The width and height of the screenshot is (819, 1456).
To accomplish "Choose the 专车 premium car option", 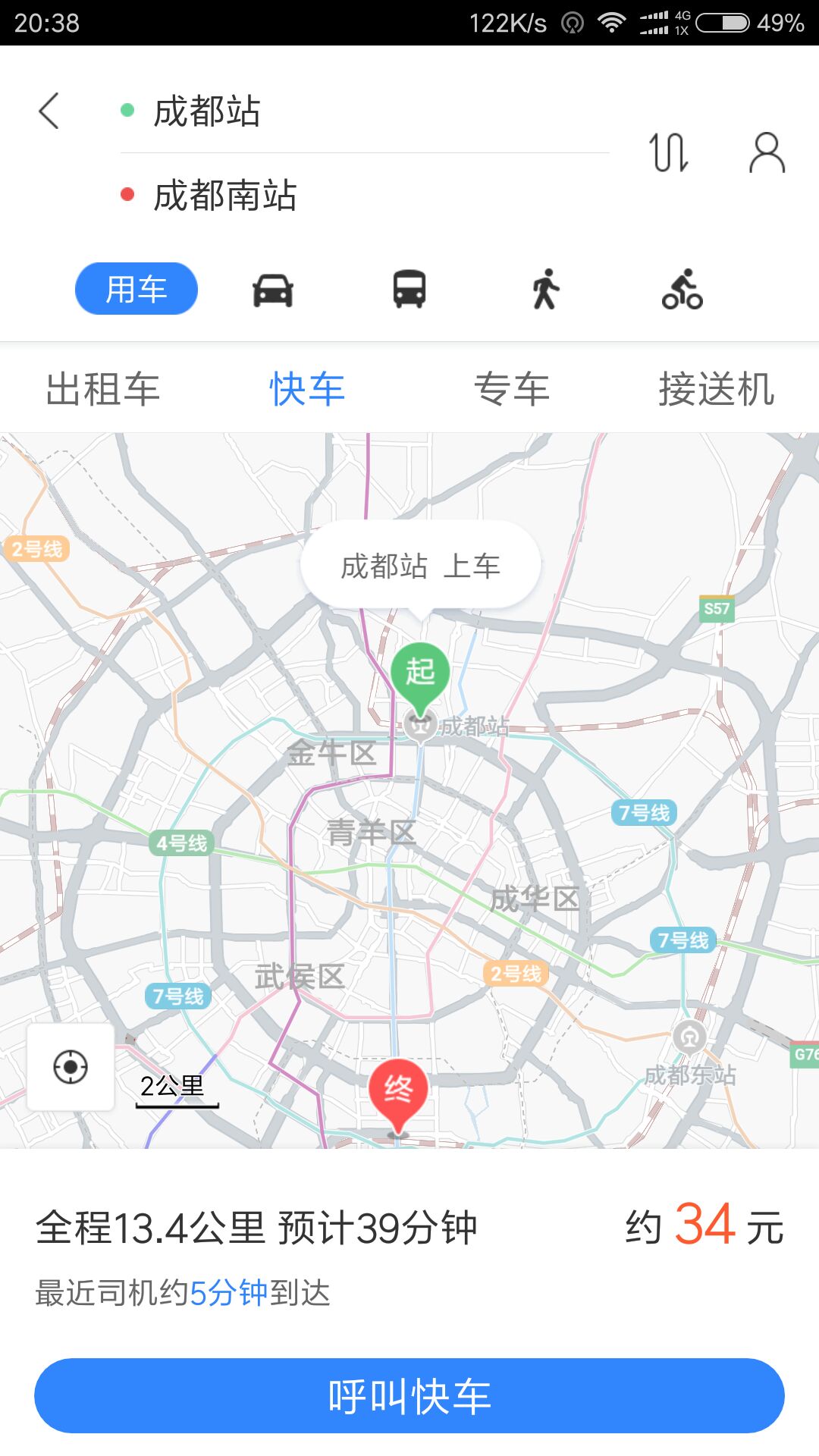I will tap(512, 389).
